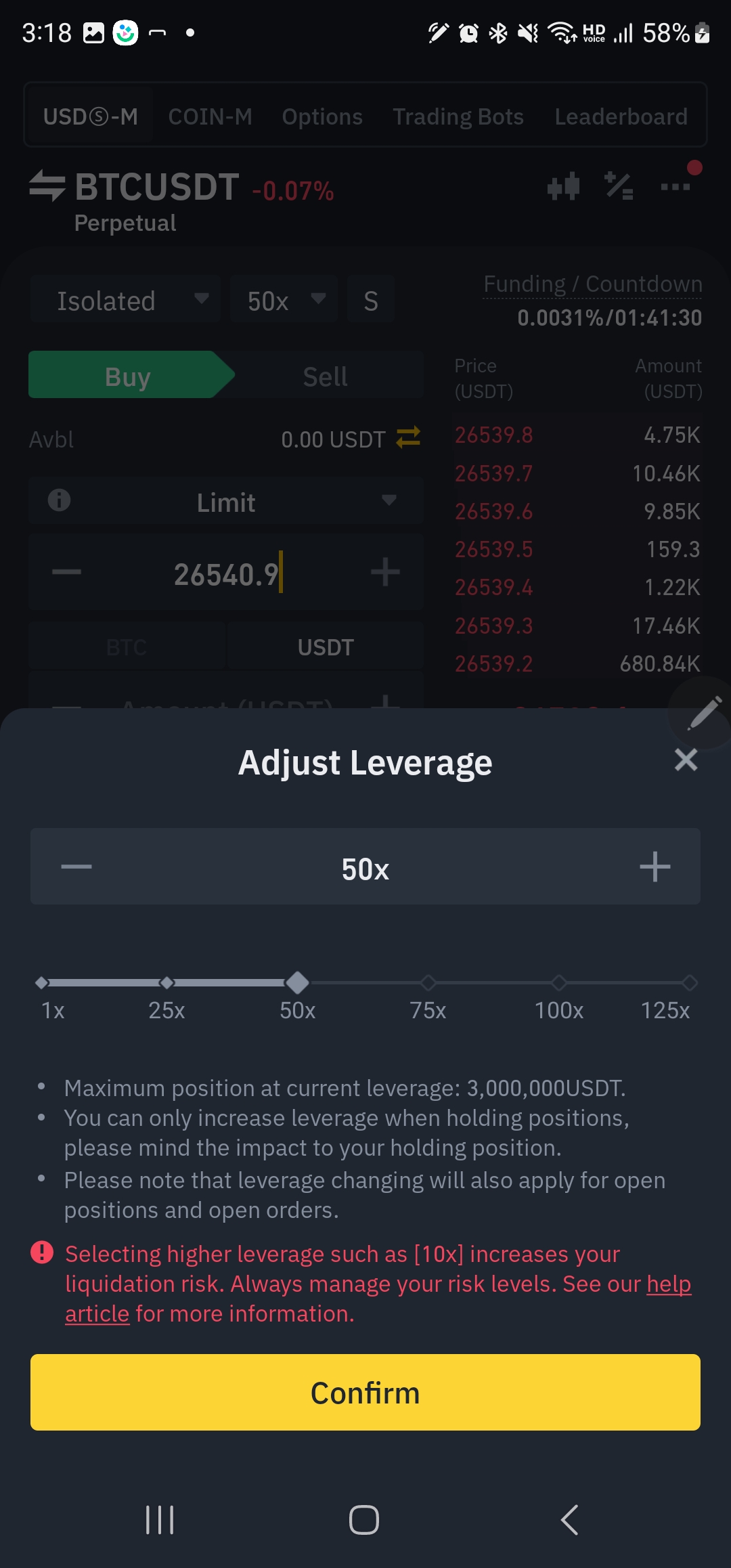Open the recent apps view
The image size is (731, 1568).
click(x=160, y=1520)
